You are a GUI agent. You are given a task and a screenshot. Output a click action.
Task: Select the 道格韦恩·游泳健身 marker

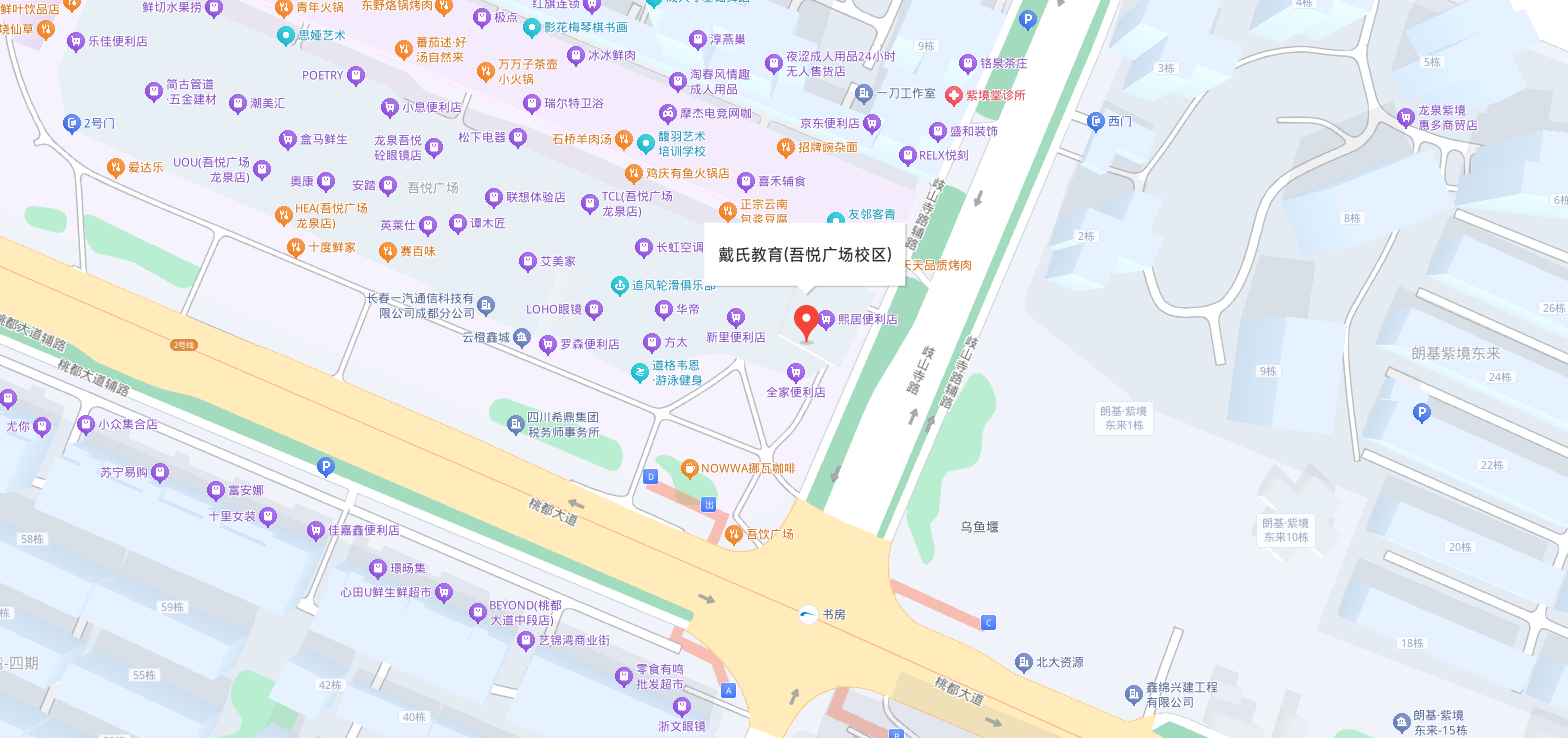point(640,373)
